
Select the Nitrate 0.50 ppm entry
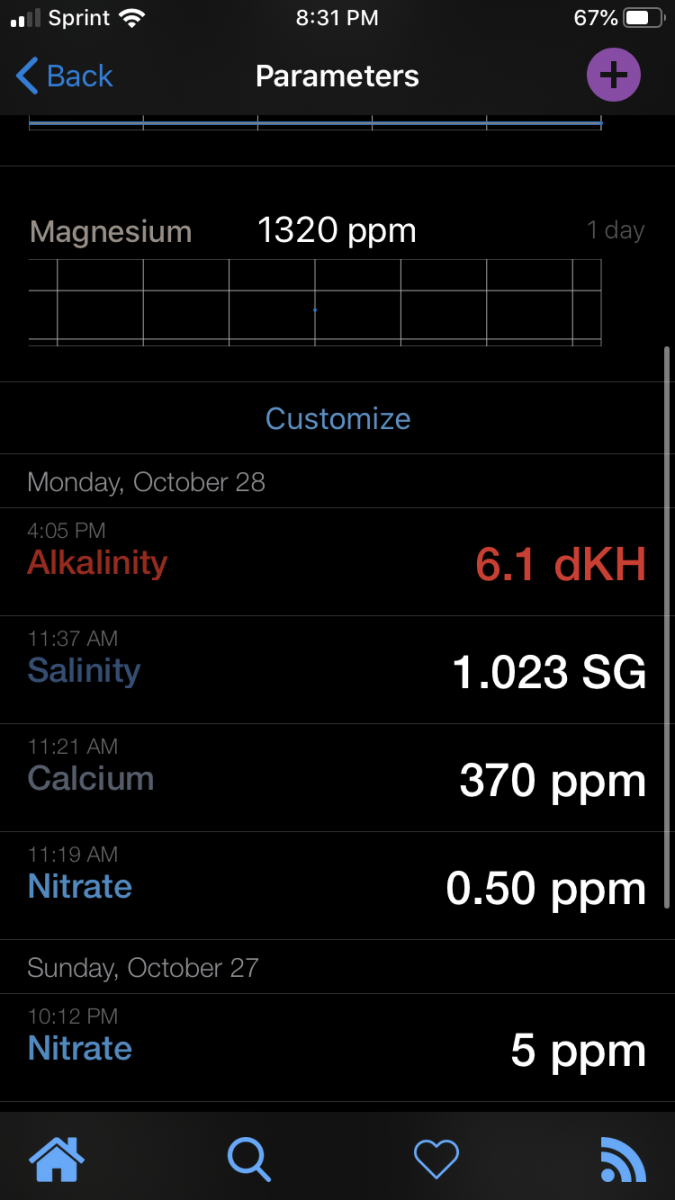pyautogui.click(x=337, y=886)
